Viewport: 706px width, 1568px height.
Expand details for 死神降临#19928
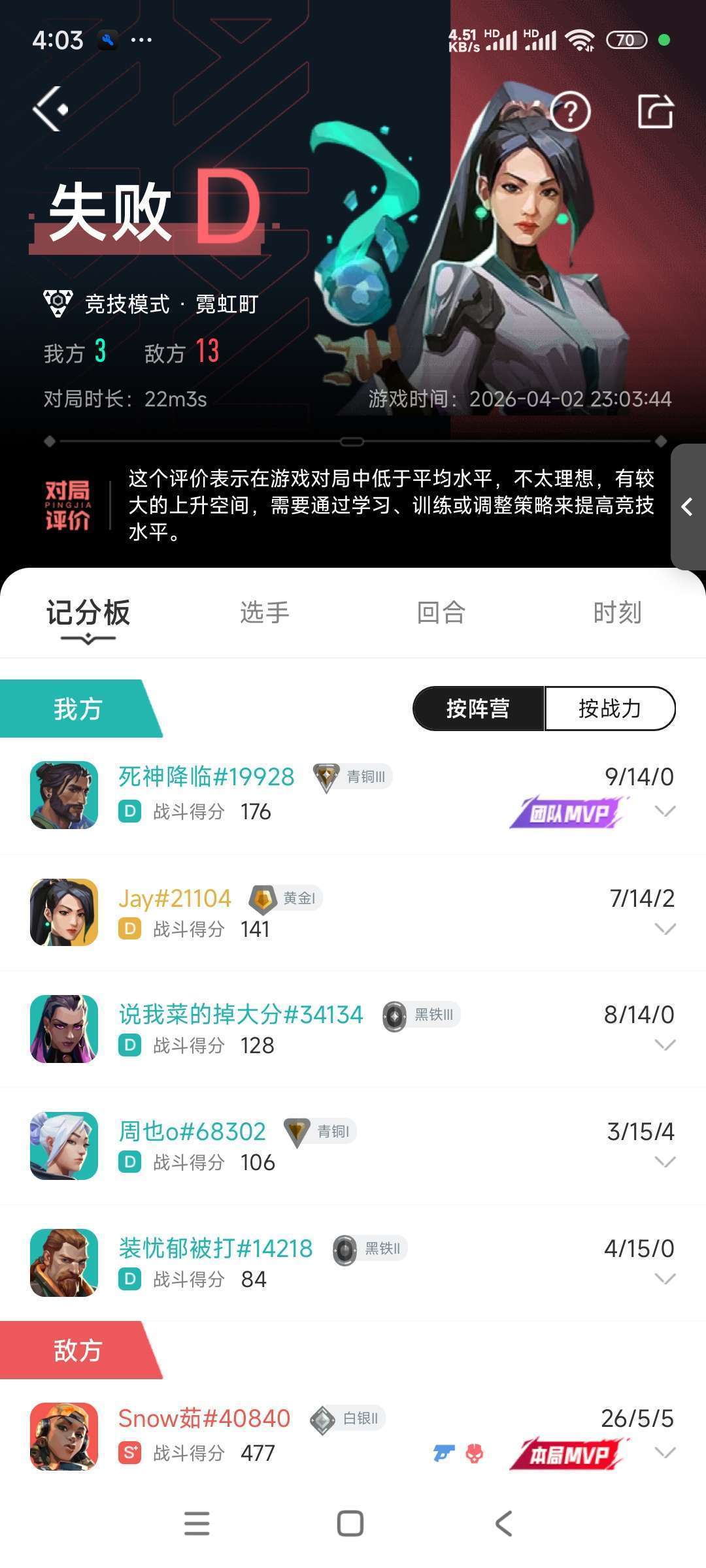coord(665,812)
